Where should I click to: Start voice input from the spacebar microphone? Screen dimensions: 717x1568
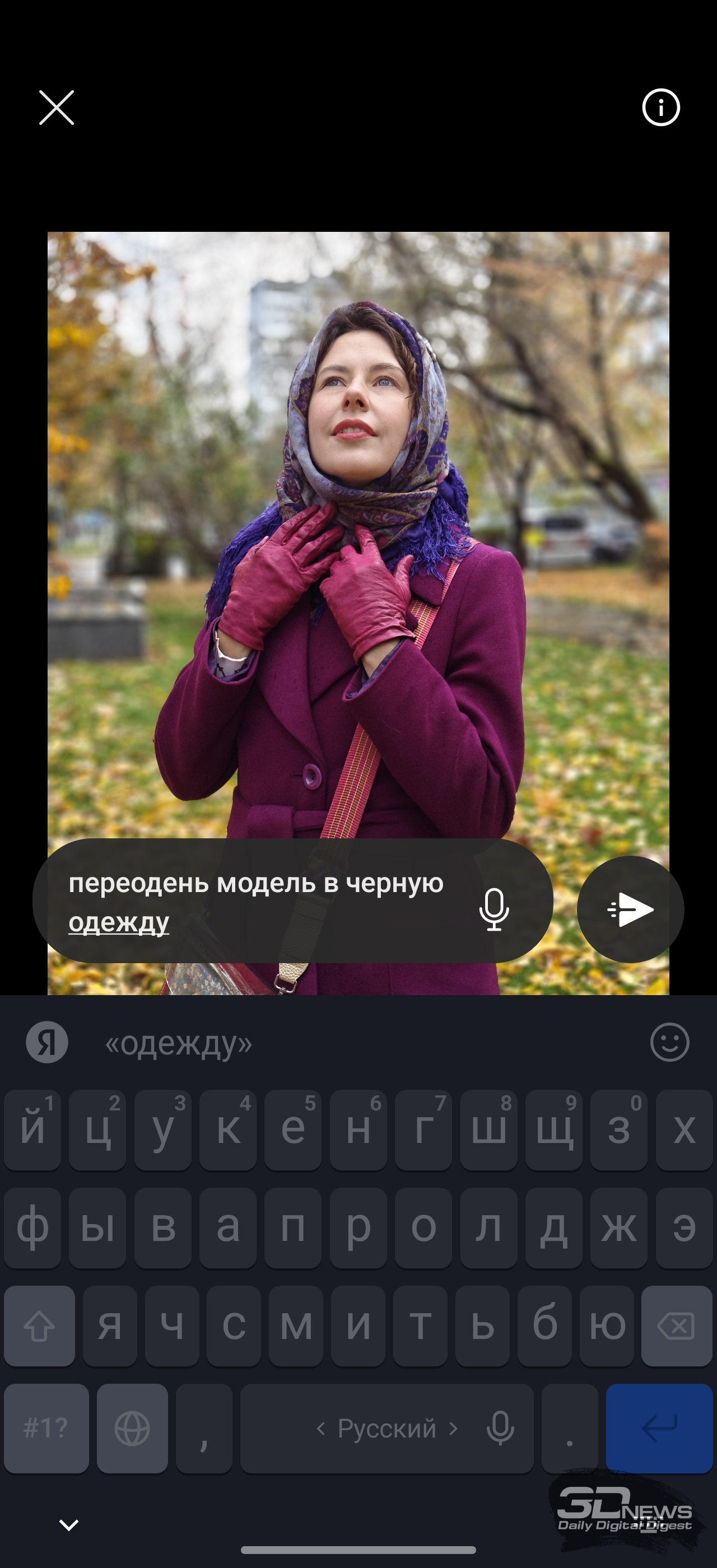500,1428
